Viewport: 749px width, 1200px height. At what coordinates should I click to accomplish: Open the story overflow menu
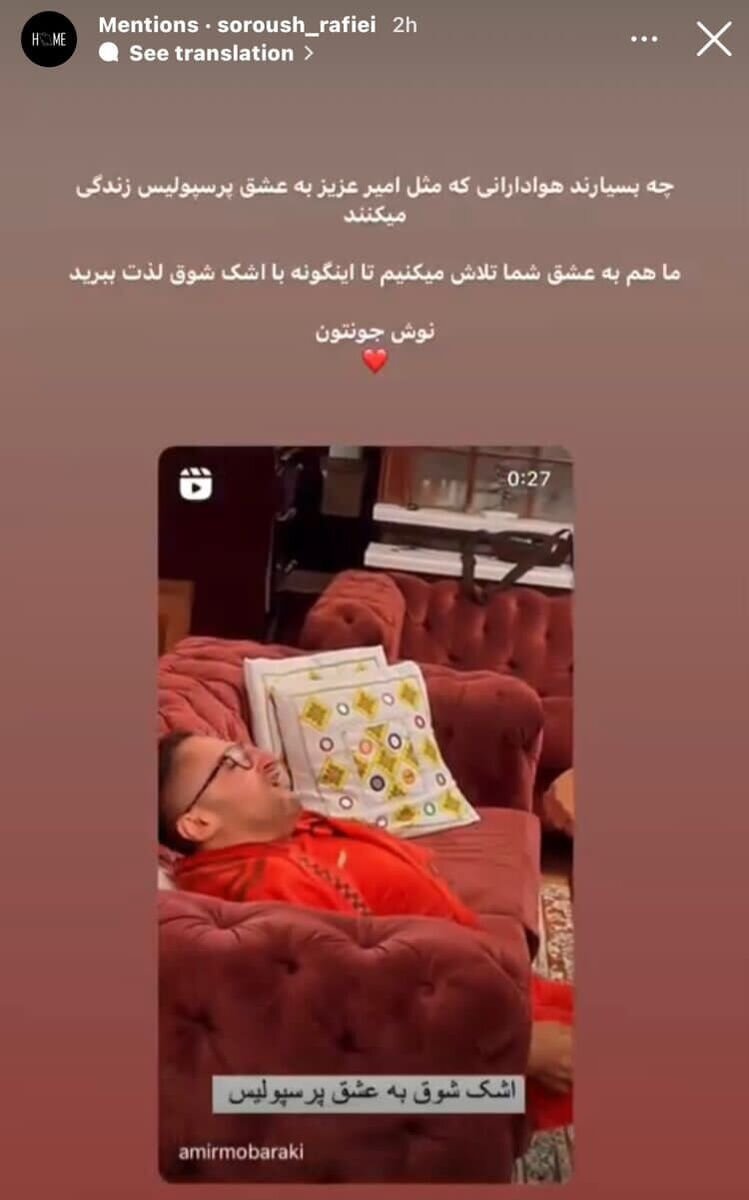point(644,39)
